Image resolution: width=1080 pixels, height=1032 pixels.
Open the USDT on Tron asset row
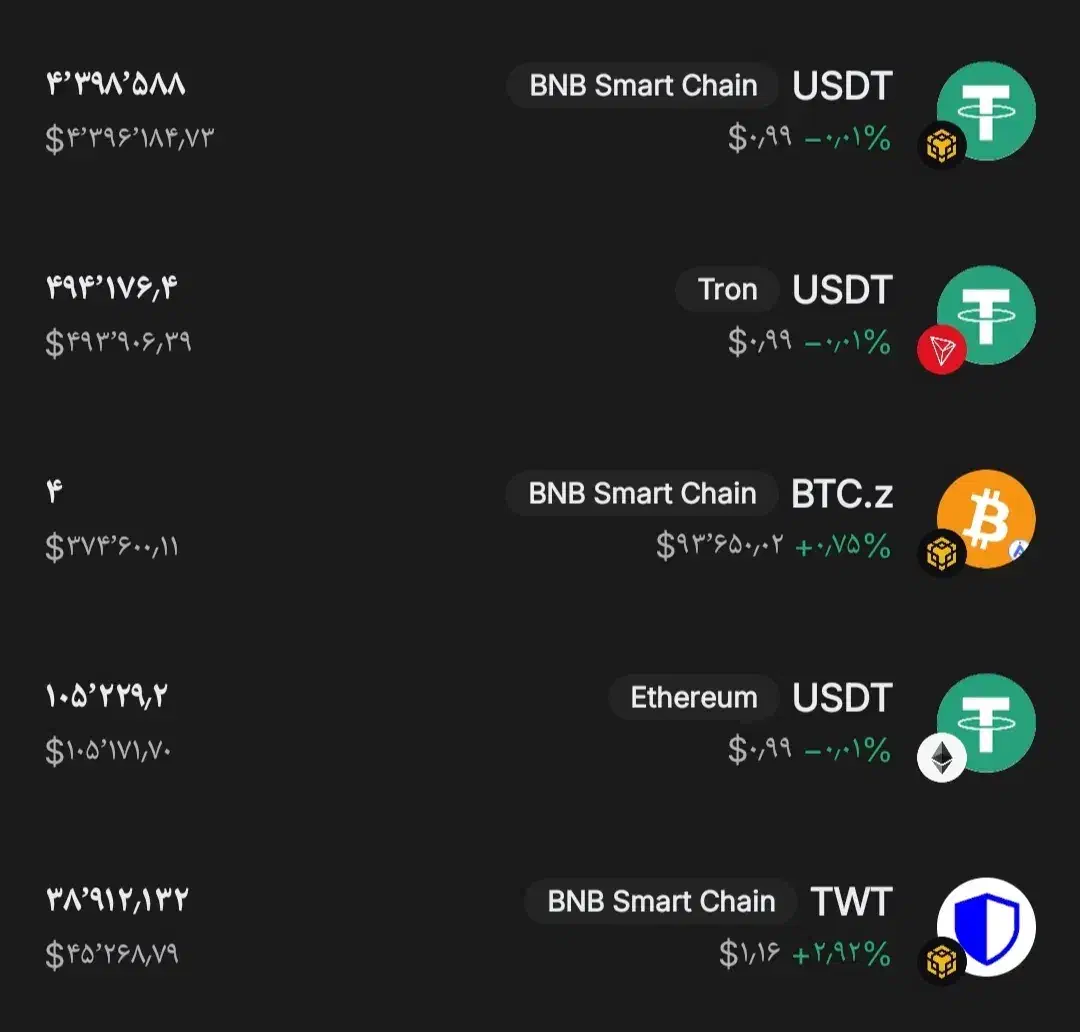pyautogui.click(x=840, y=291)
